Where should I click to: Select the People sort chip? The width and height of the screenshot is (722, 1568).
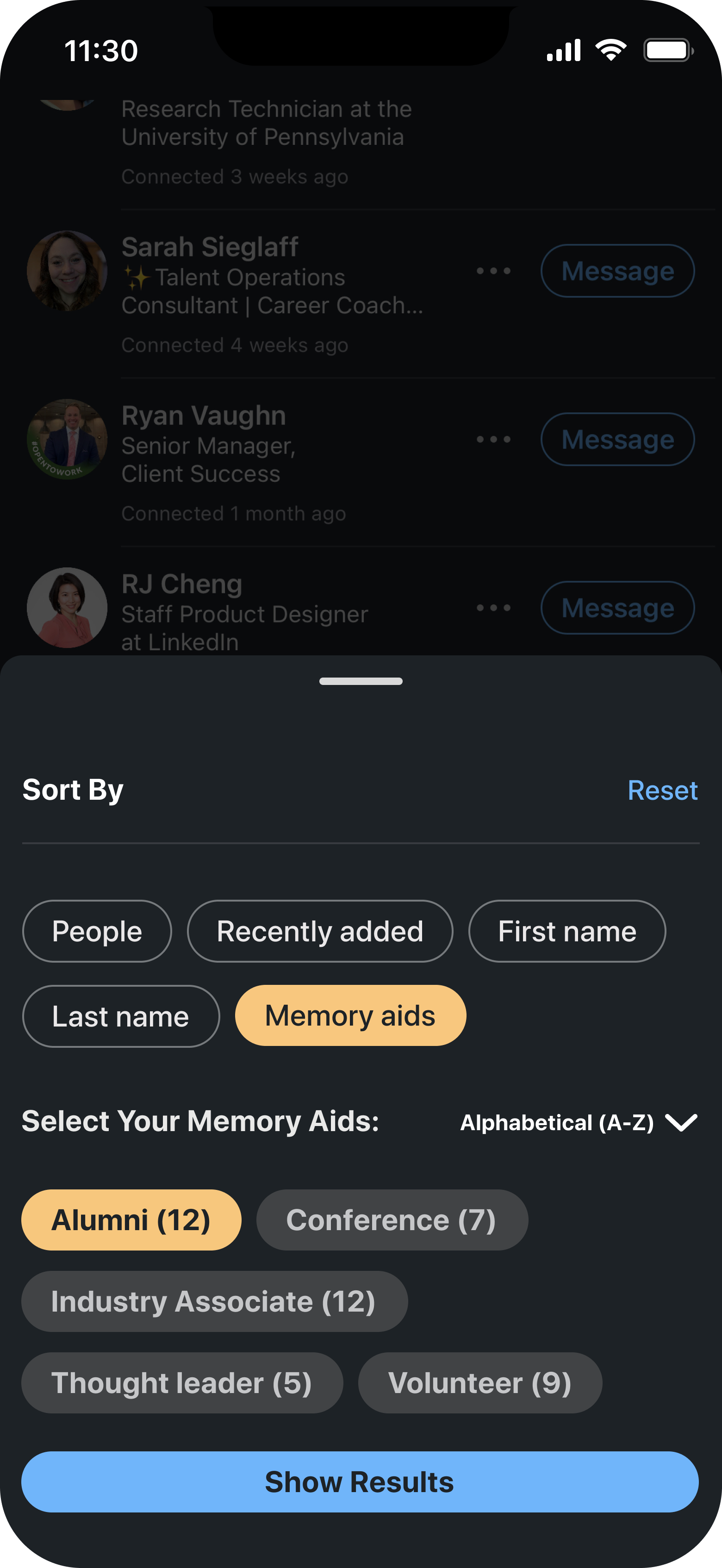tap(97, 931)
